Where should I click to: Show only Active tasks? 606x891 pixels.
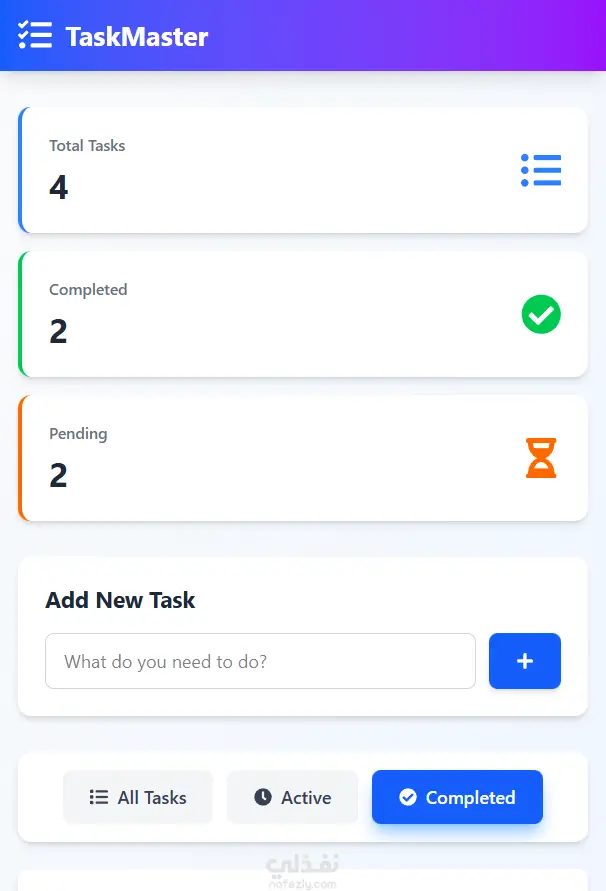(292, 797)
